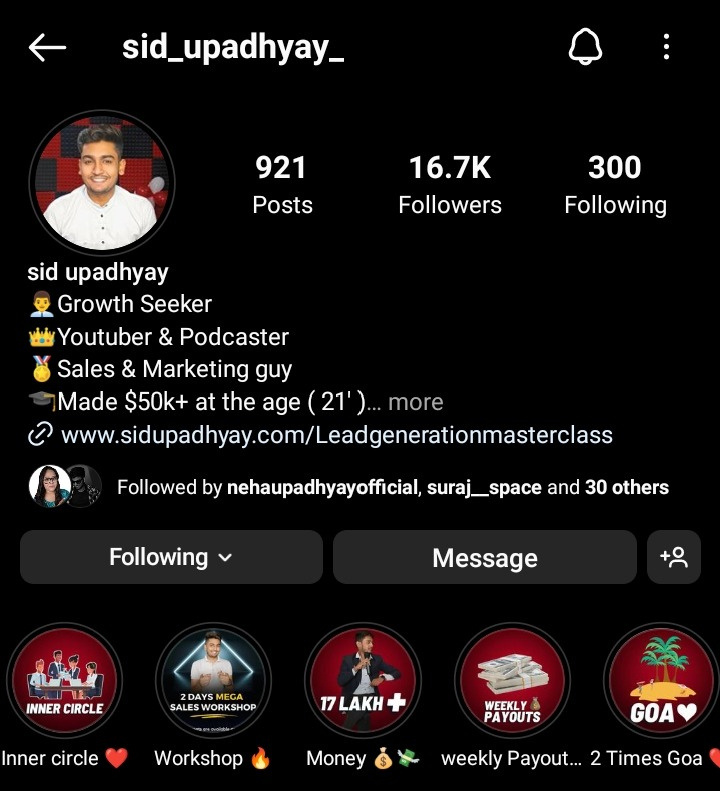Show suggested people with add-person icon
The image size is (720, 791).
pyautogui.click(x=674, y=557)
